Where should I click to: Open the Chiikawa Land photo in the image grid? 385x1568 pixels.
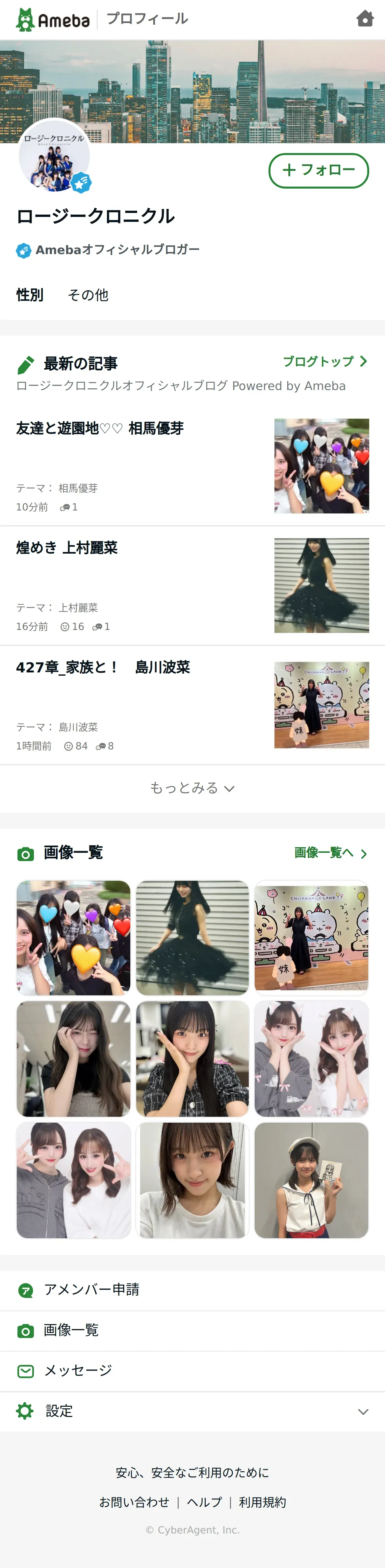coord(311,937)
